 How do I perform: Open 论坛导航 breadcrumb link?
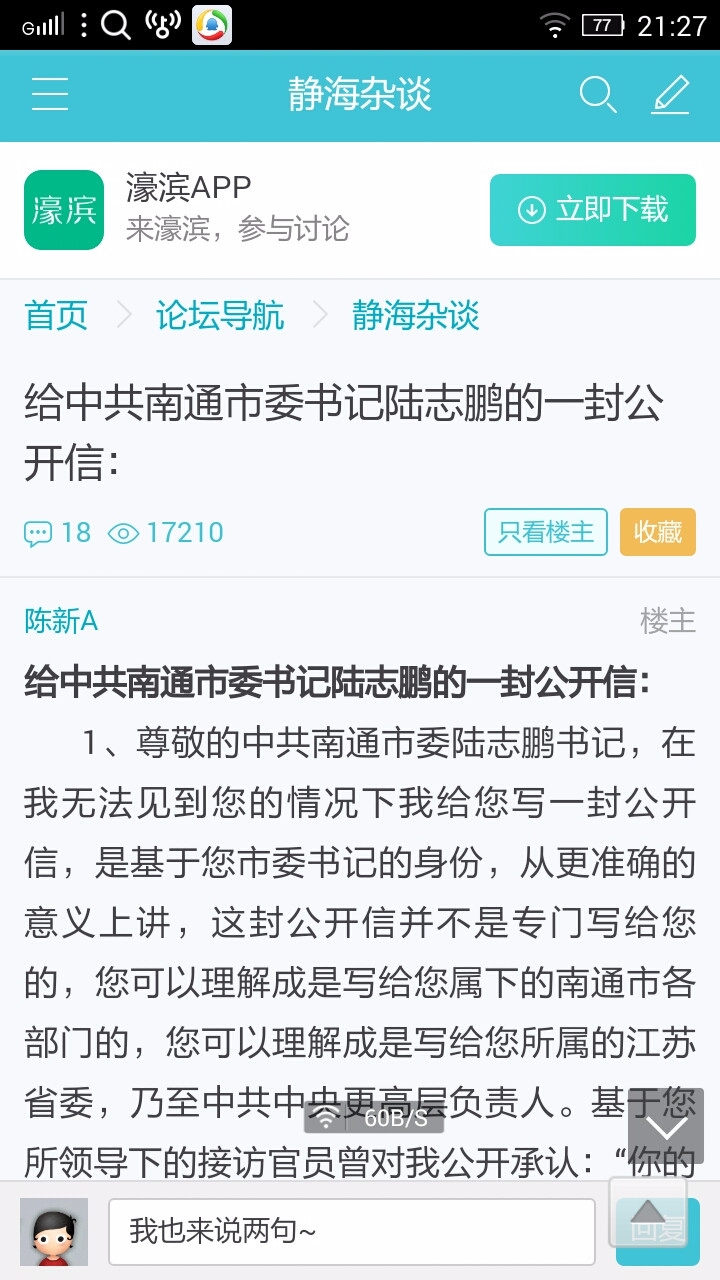pos(220,316)
